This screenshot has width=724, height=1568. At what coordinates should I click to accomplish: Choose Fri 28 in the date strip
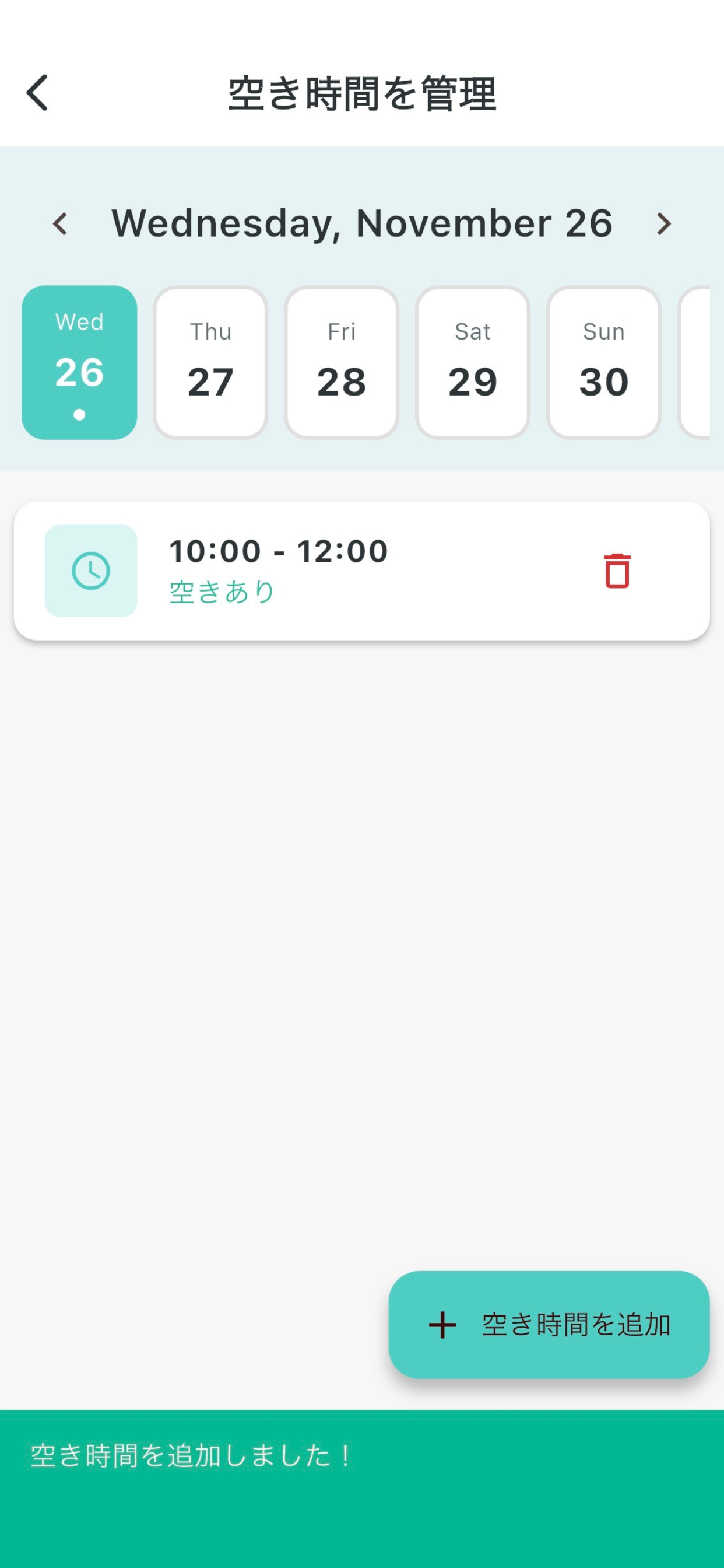(342, 363)
